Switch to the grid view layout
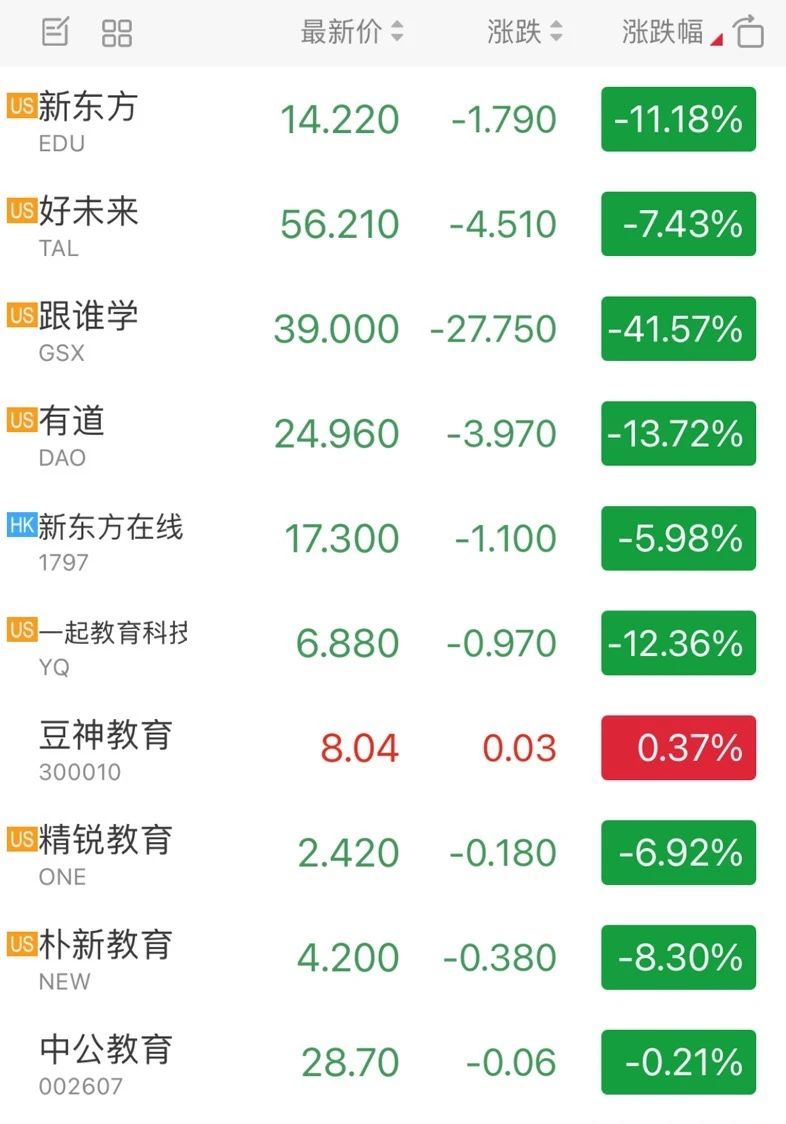This screenshot has height=1124, width=786. click(x=117, y=33)
